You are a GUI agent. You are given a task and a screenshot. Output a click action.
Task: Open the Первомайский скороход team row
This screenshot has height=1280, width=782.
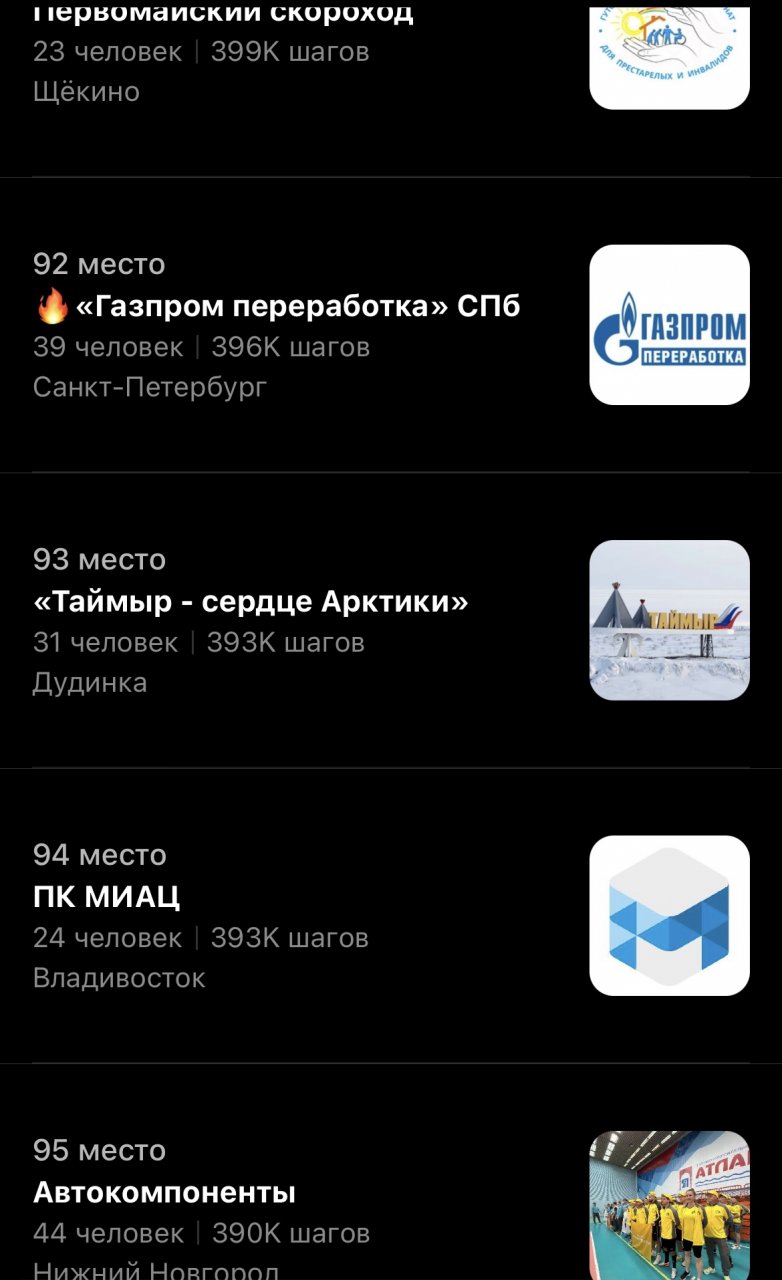(391, 88)
